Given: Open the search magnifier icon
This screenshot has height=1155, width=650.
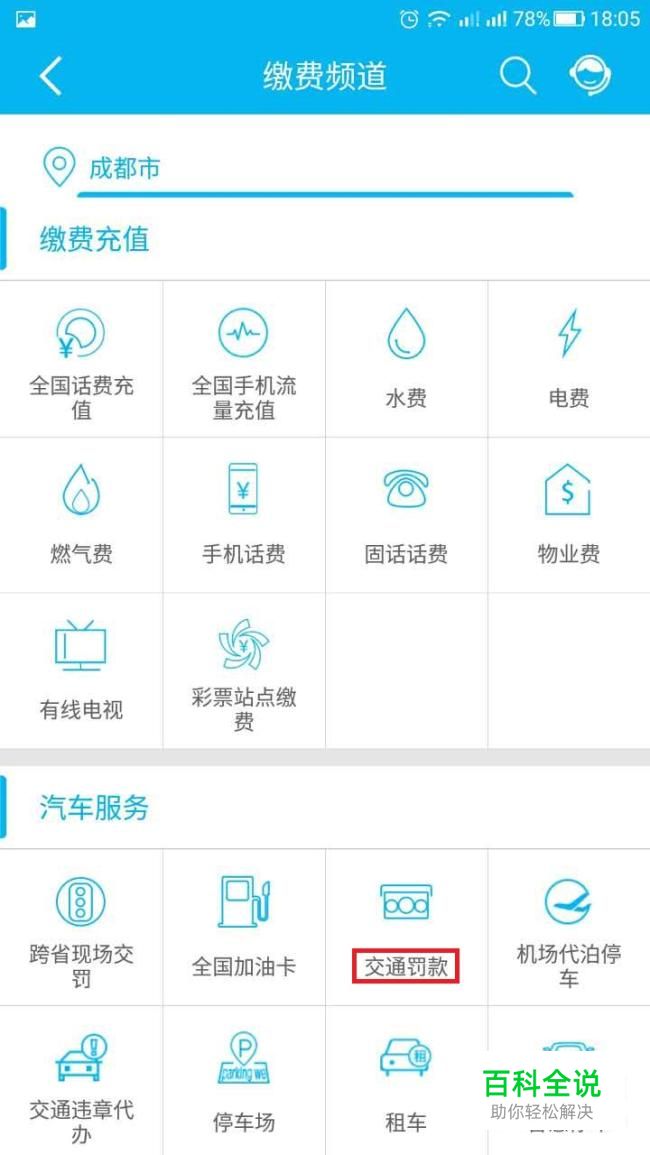Looking at the screenshot, I should (517, 74).
